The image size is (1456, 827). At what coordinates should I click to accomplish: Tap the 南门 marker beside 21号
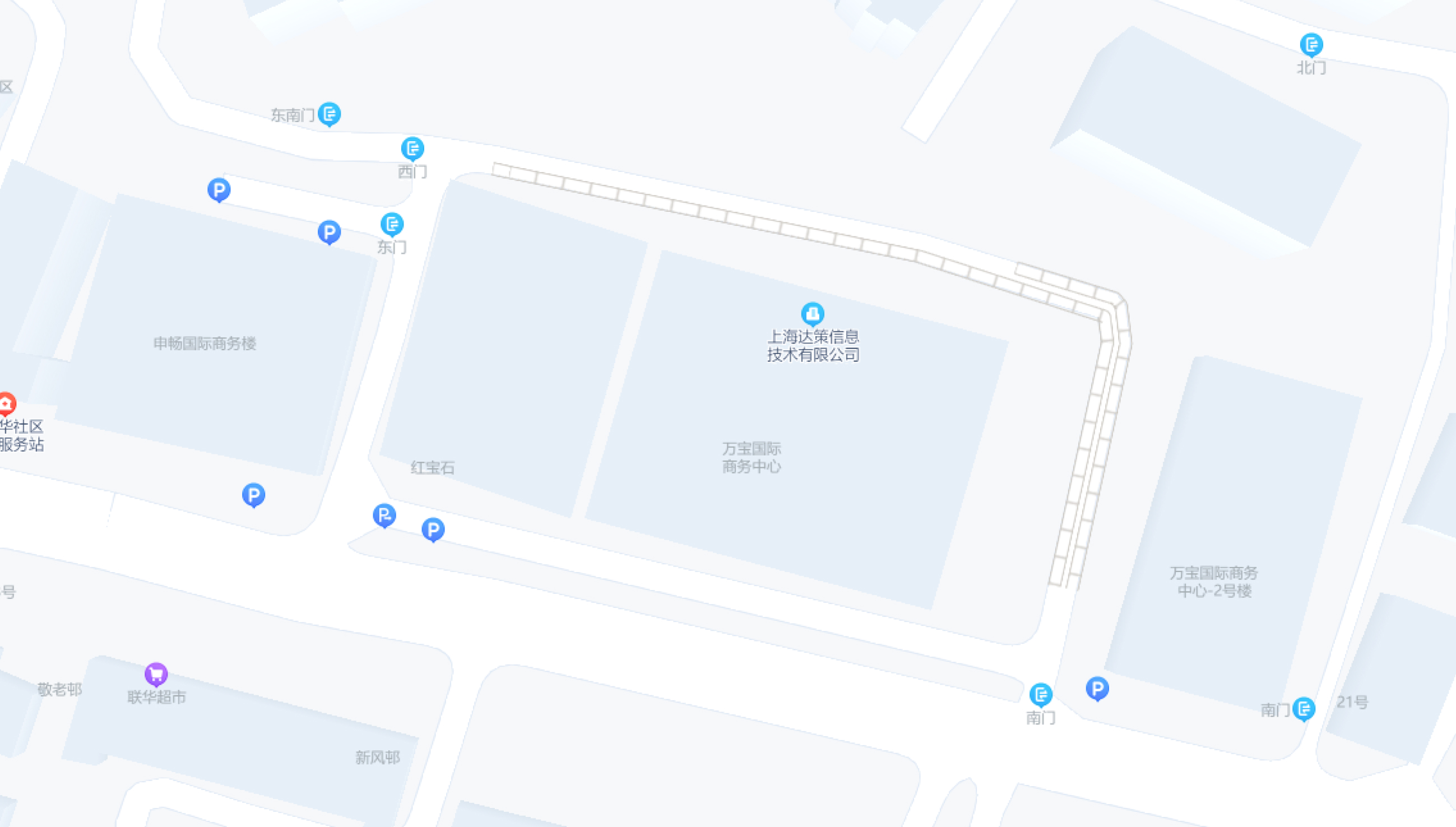(1304, 708)
